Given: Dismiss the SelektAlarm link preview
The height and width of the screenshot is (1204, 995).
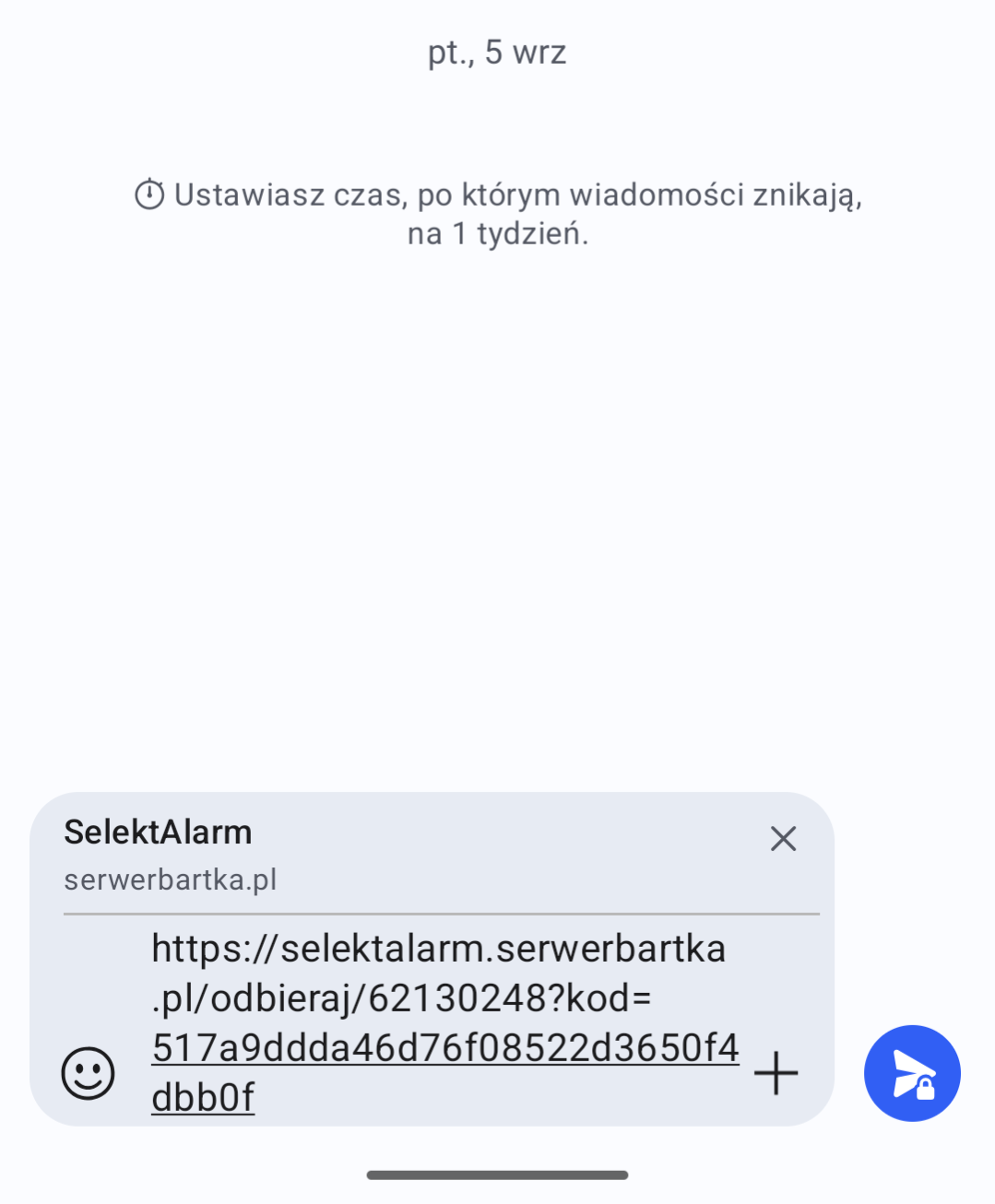Looking at the screenshot, I should pyautogui.click(x=783, y=839).
